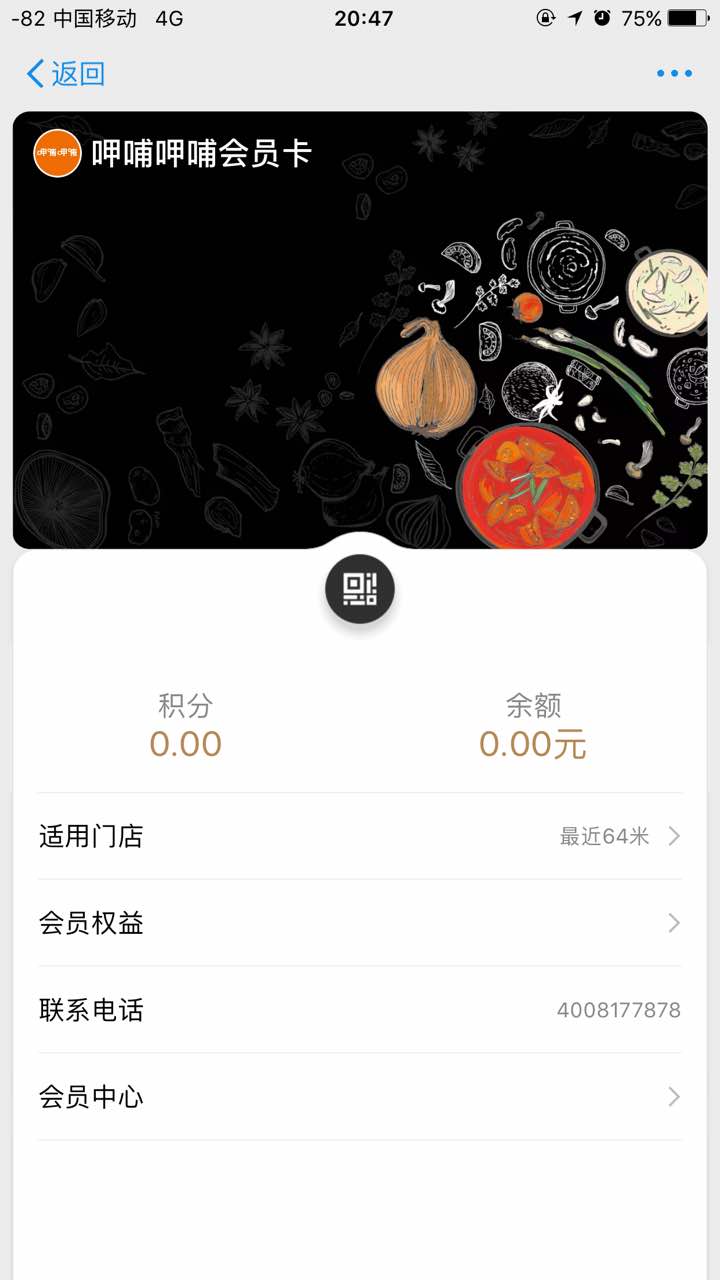View 会员权益 member benefits

(x=360, y=923)
